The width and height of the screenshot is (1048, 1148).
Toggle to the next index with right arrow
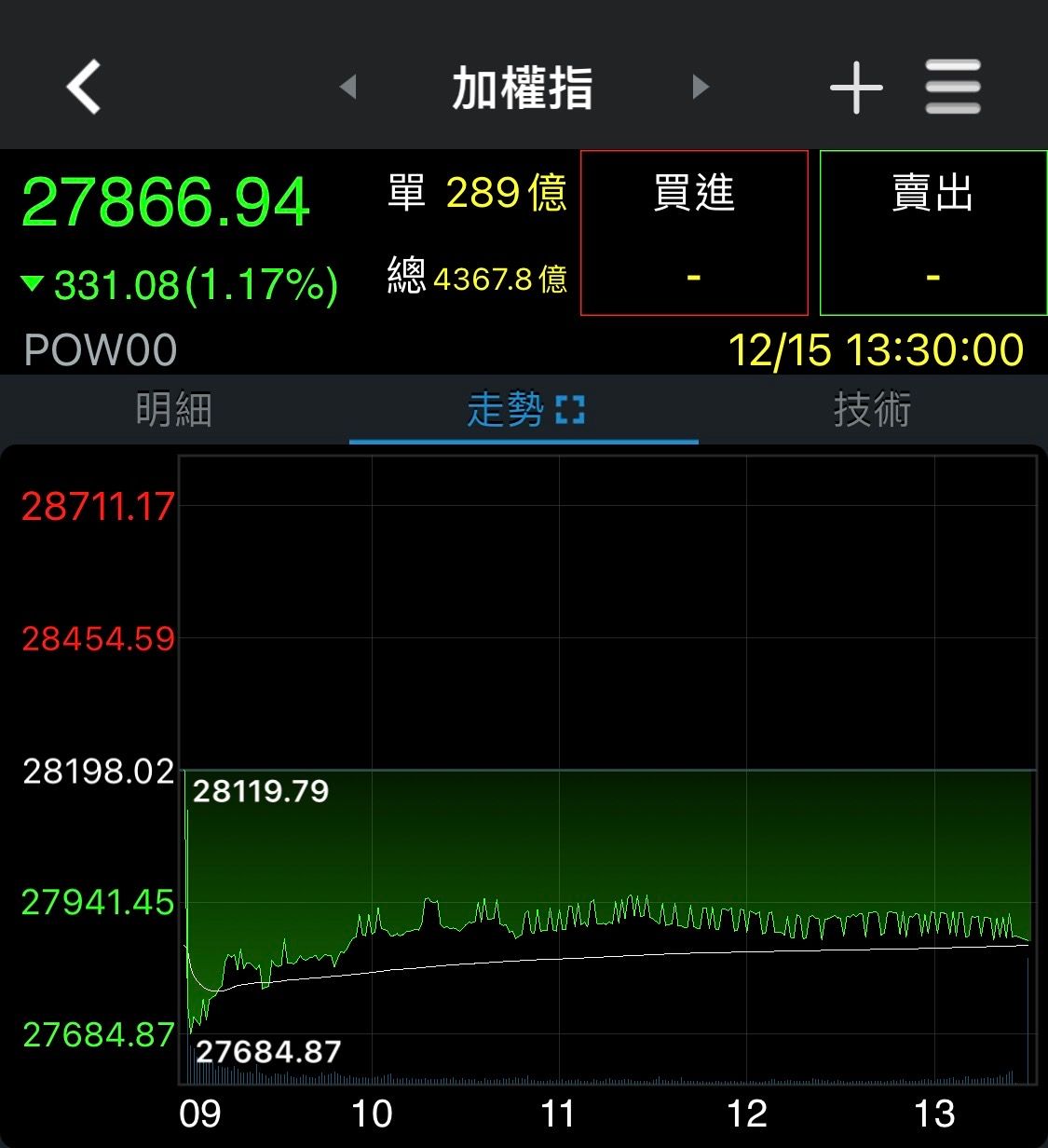(x=701, y=87)
